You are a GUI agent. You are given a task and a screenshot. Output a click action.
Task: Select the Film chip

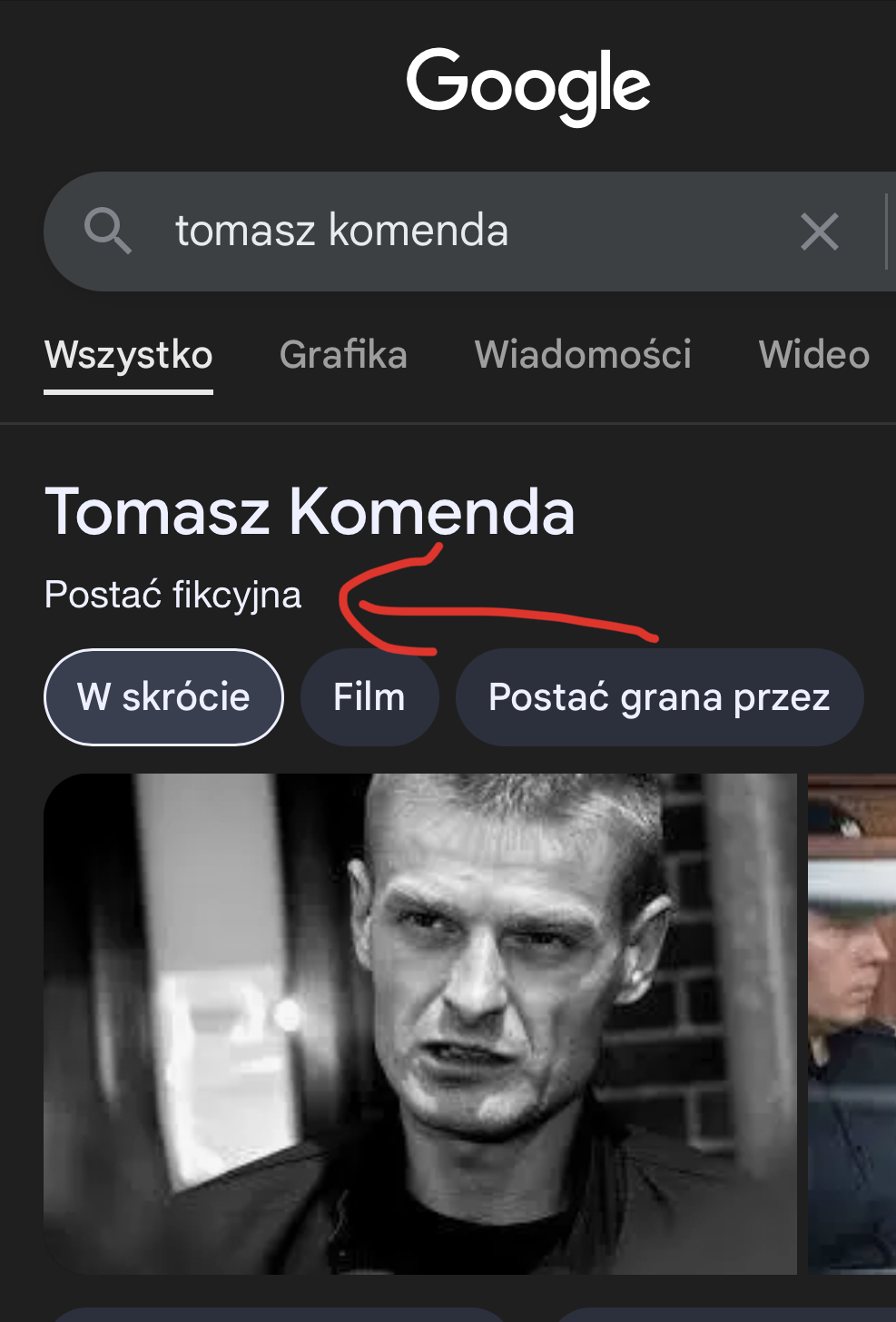click(x=369, y=697)
